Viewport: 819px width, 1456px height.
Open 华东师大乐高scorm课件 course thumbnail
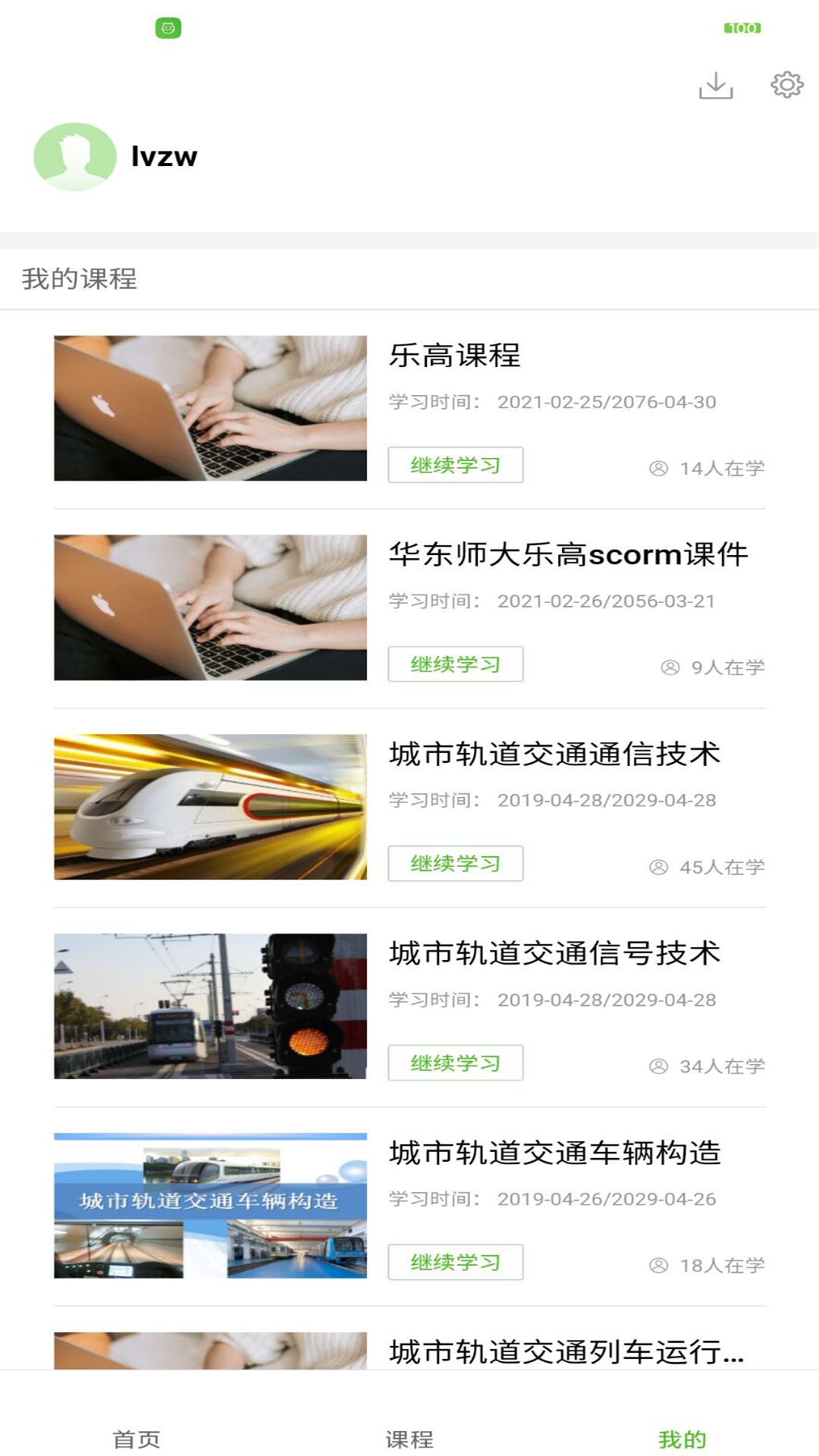pos(210,607)
